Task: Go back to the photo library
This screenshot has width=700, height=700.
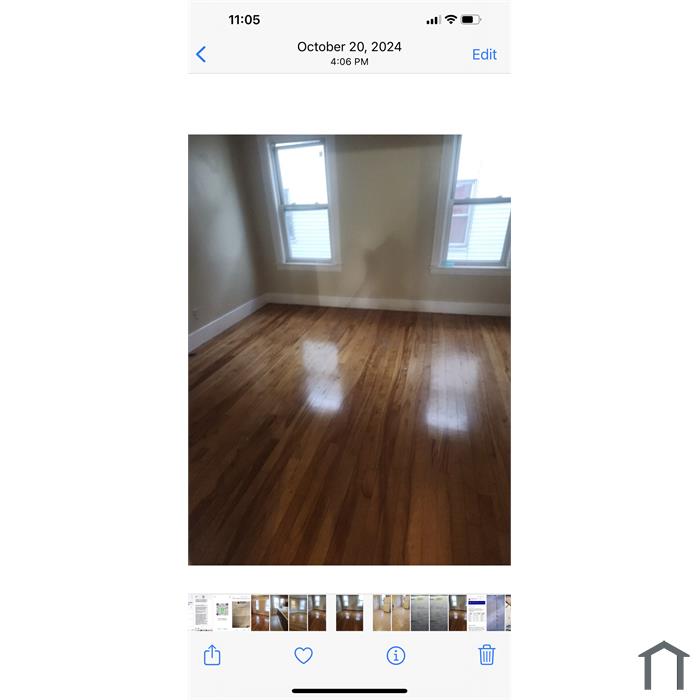Action: (201, 55)
